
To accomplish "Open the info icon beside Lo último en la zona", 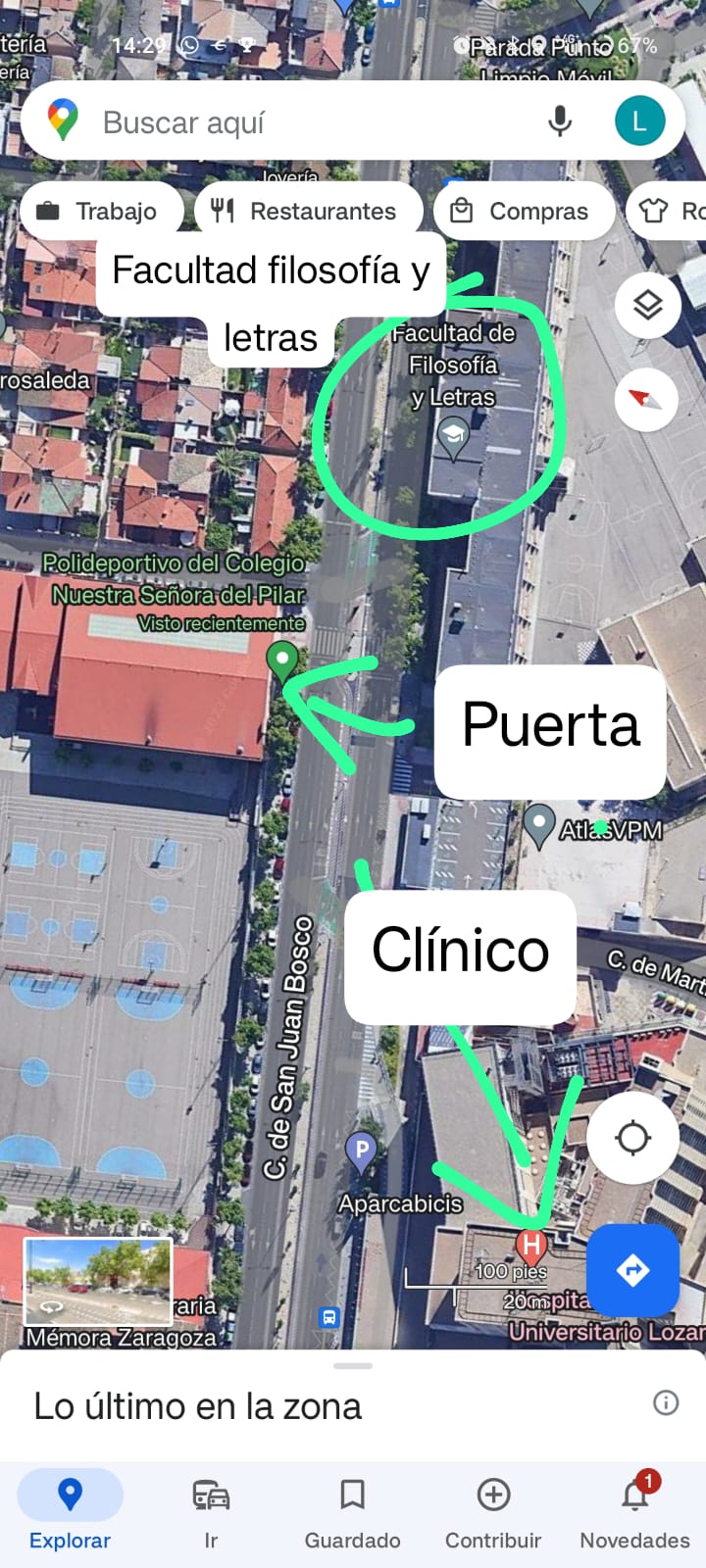I will [666, 1402].
